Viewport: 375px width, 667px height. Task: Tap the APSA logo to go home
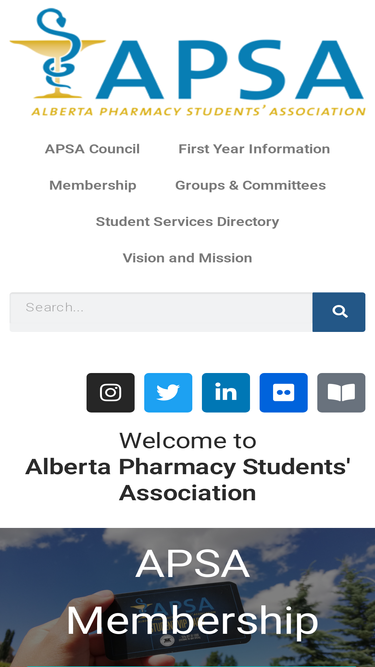pyautogui.click(x=188, y=62)
